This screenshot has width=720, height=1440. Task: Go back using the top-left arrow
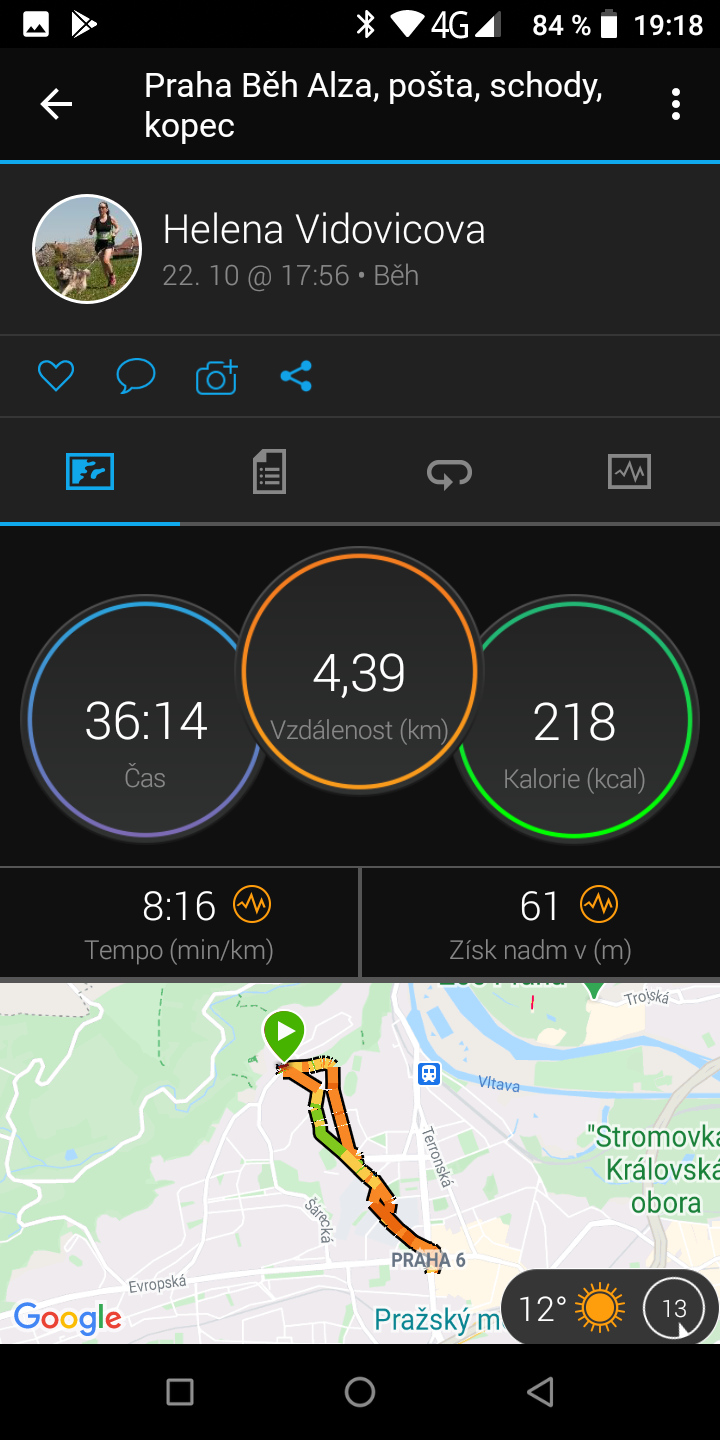(56, 104)
